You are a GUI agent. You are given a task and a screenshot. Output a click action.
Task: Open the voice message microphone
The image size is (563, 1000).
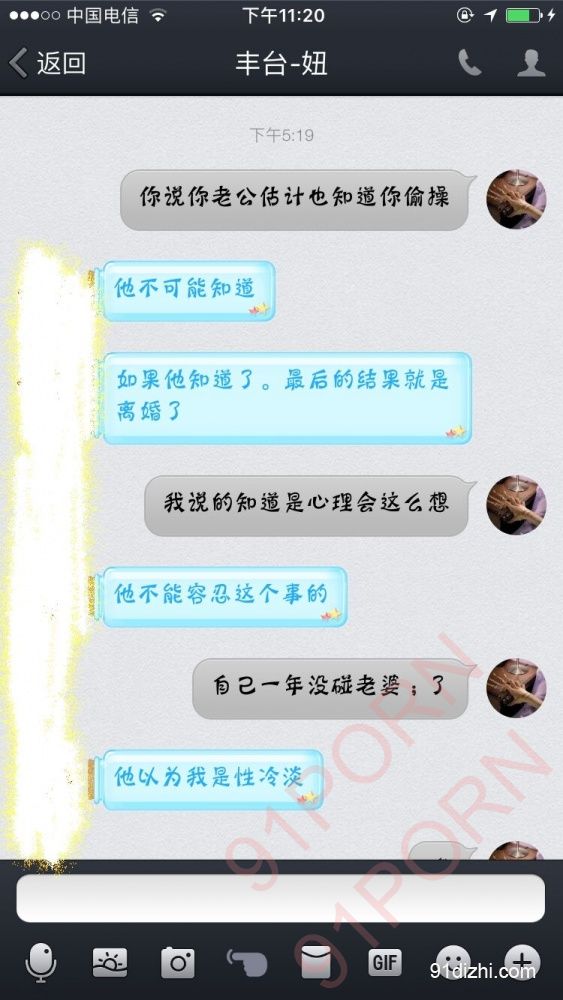[x=41, y=963]
